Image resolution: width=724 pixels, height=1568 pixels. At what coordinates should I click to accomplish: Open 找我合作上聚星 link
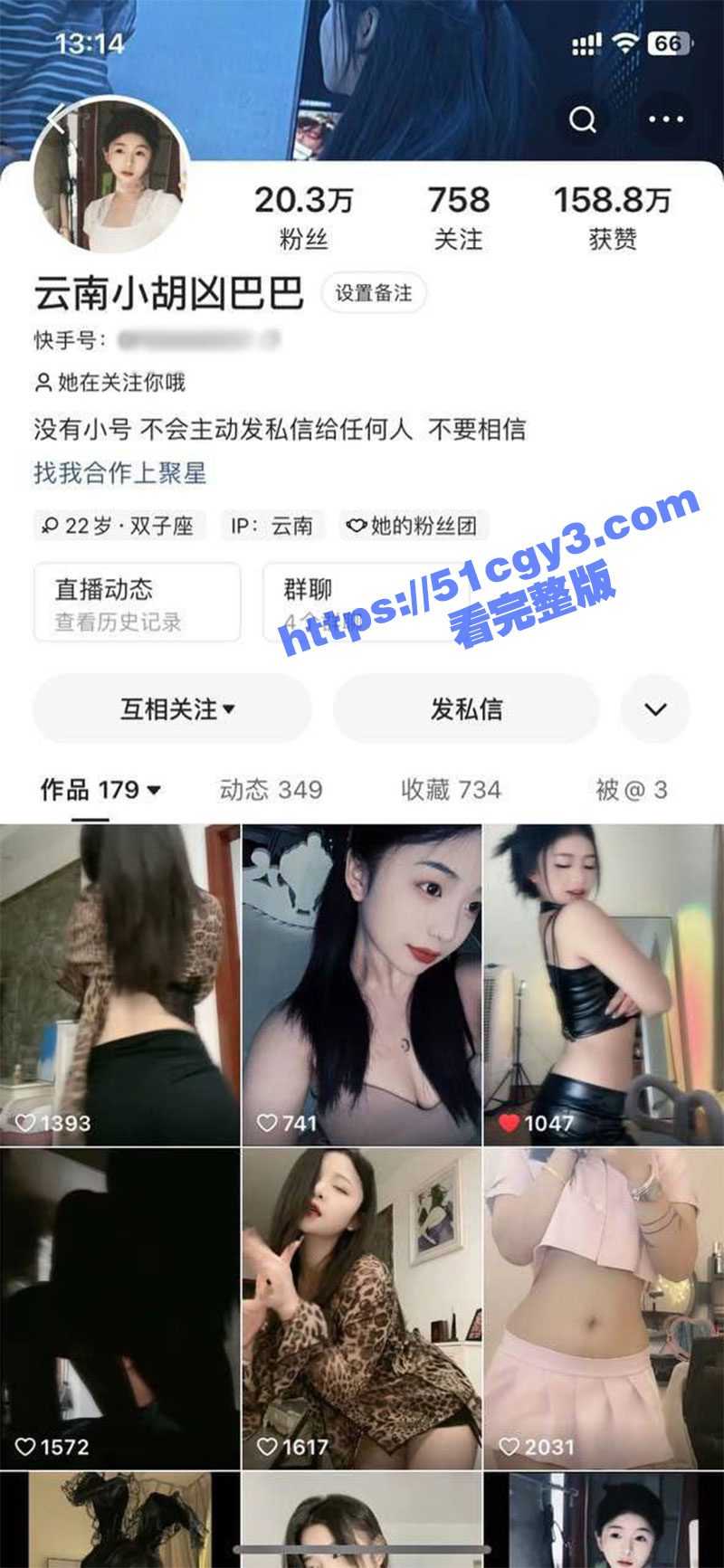pyautogui.click(x=120, y=473)
